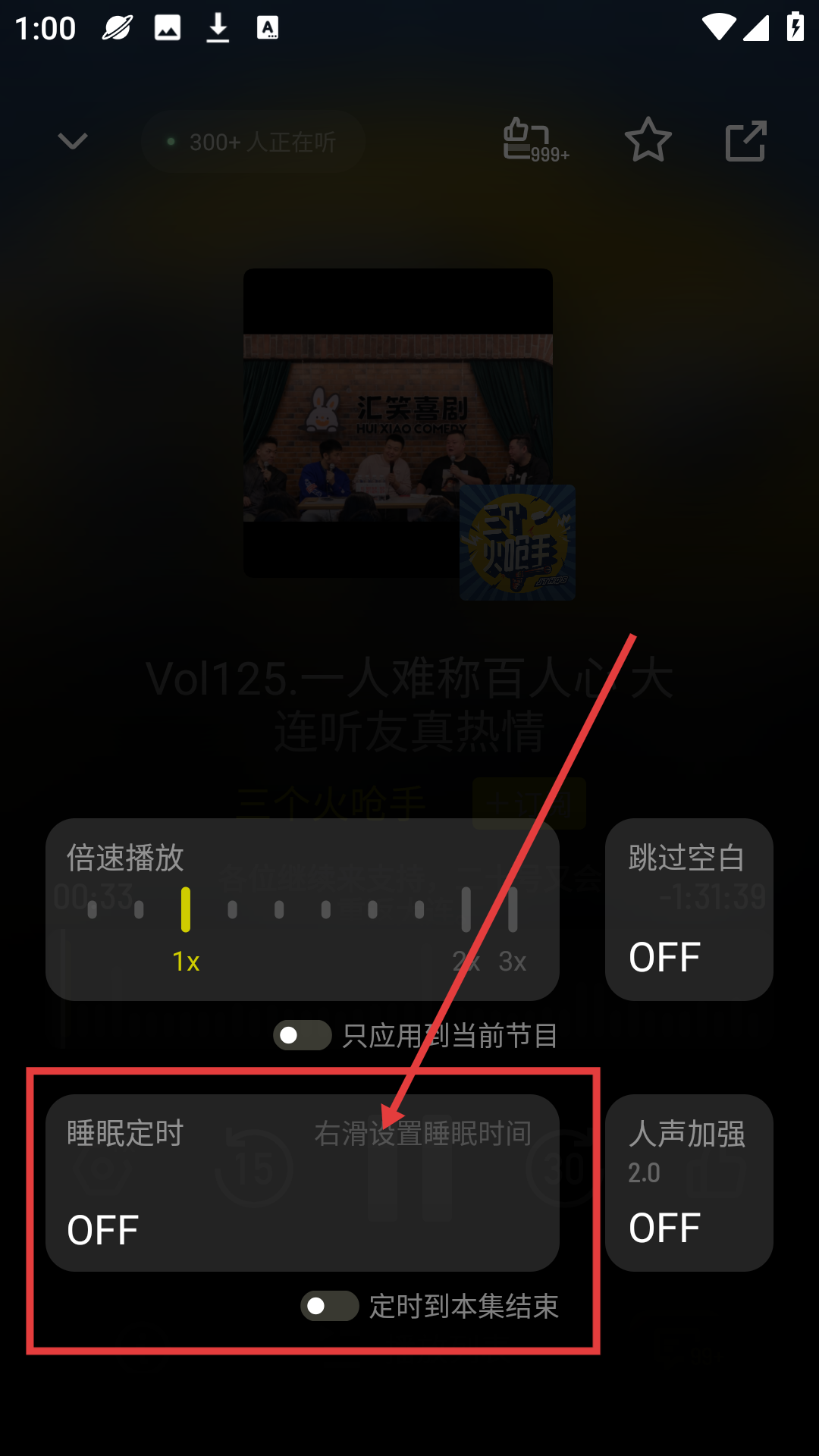Turn on 跳过空白 skip silence

pyautogui.click(x=689, y=909)
